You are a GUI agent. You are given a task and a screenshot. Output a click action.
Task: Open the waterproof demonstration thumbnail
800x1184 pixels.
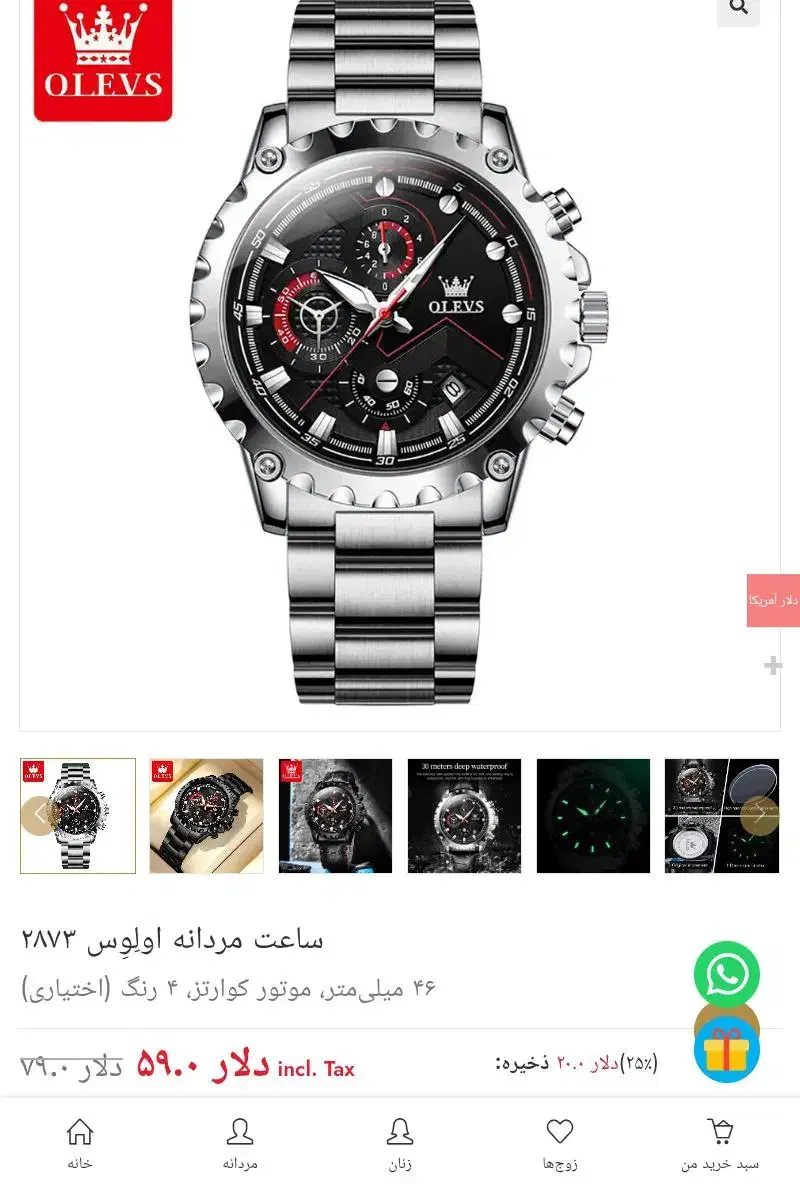[464, 815]
